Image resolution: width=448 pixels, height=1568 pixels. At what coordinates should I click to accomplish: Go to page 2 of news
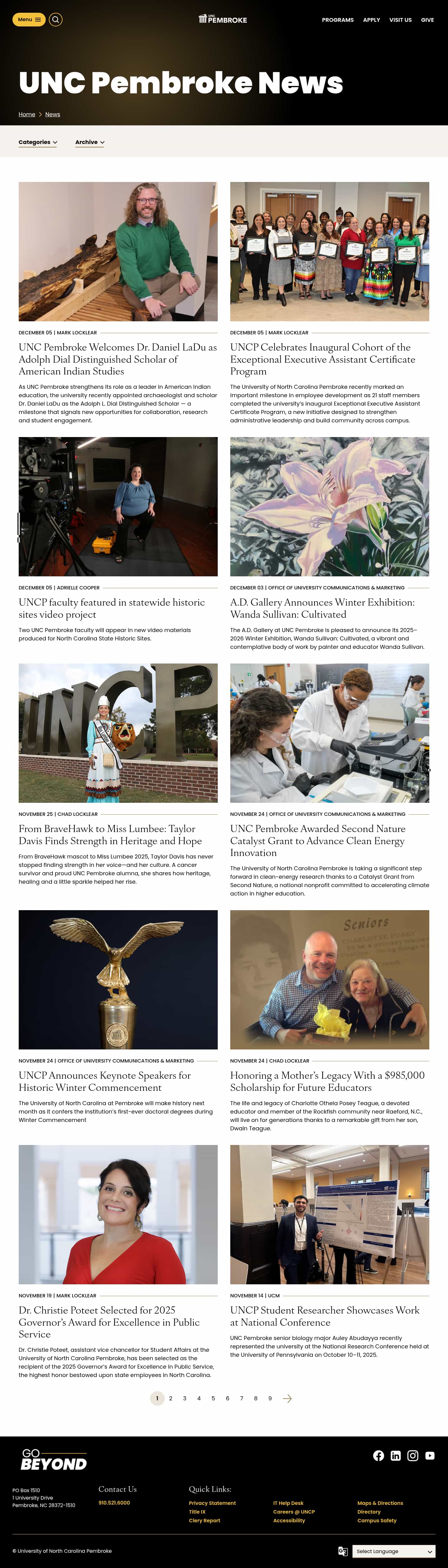click(x=170, y=1398)
